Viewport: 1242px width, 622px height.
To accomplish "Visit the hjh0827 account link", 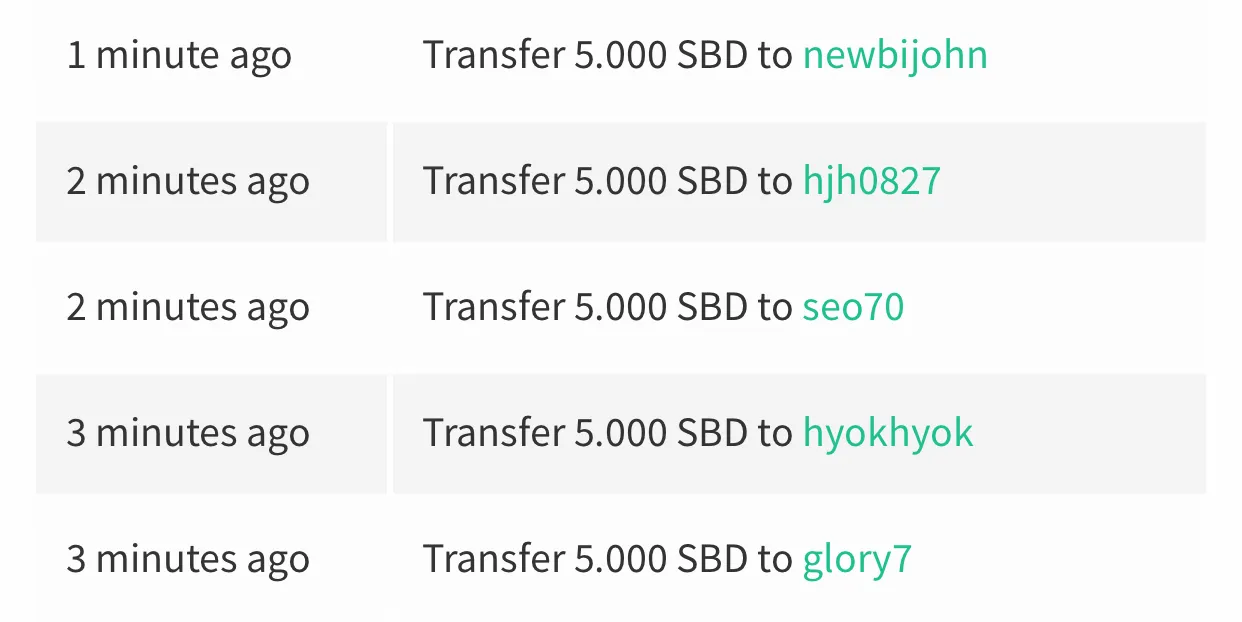I will 871,182.
